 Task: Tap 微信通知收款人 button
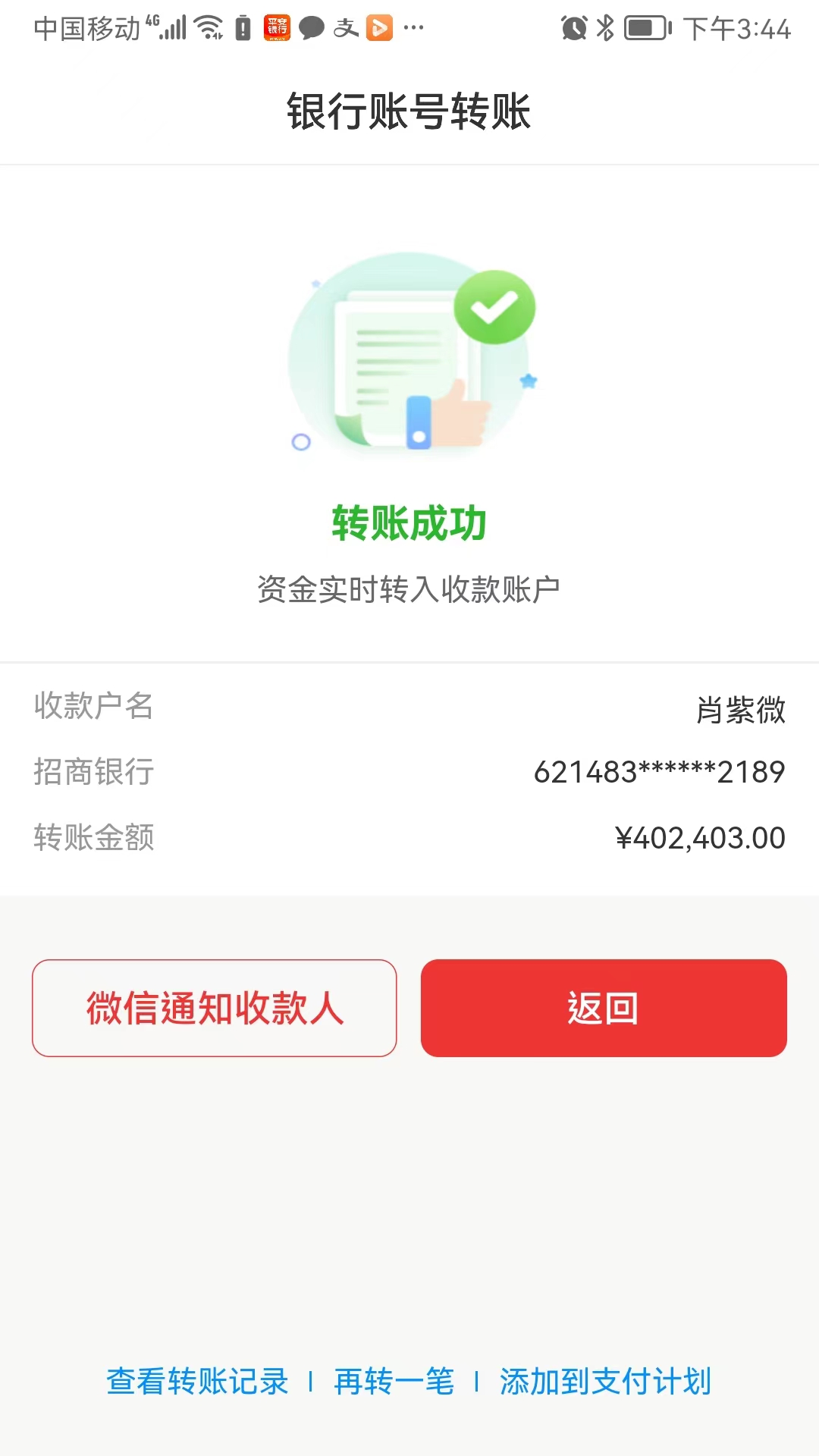(214, 1008)
